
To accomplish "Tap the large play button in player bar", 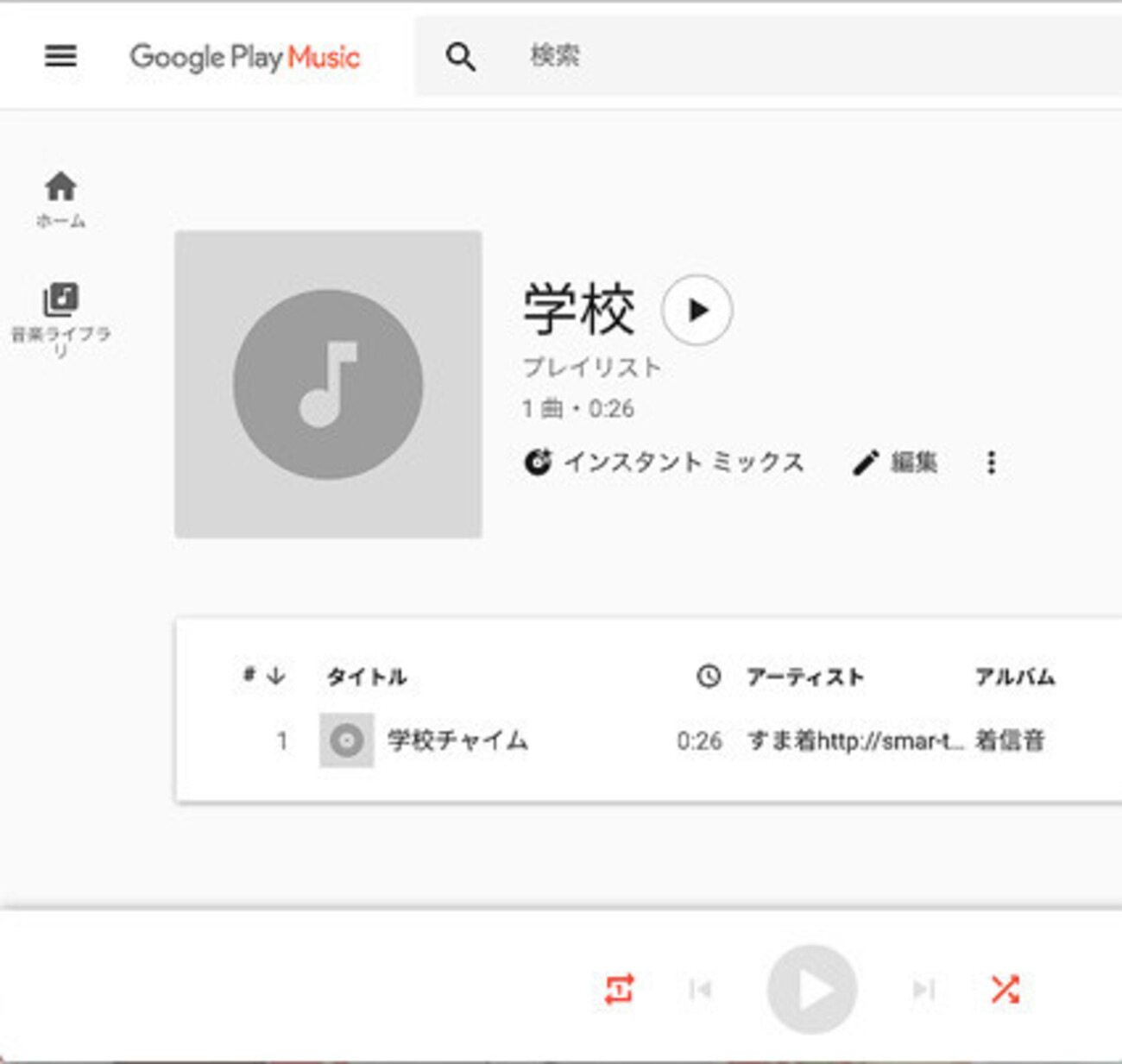I will 811,989.
